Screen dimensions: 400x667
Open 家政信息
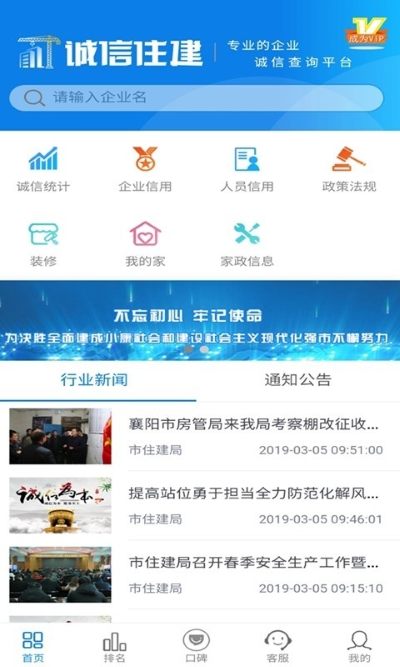247,244
